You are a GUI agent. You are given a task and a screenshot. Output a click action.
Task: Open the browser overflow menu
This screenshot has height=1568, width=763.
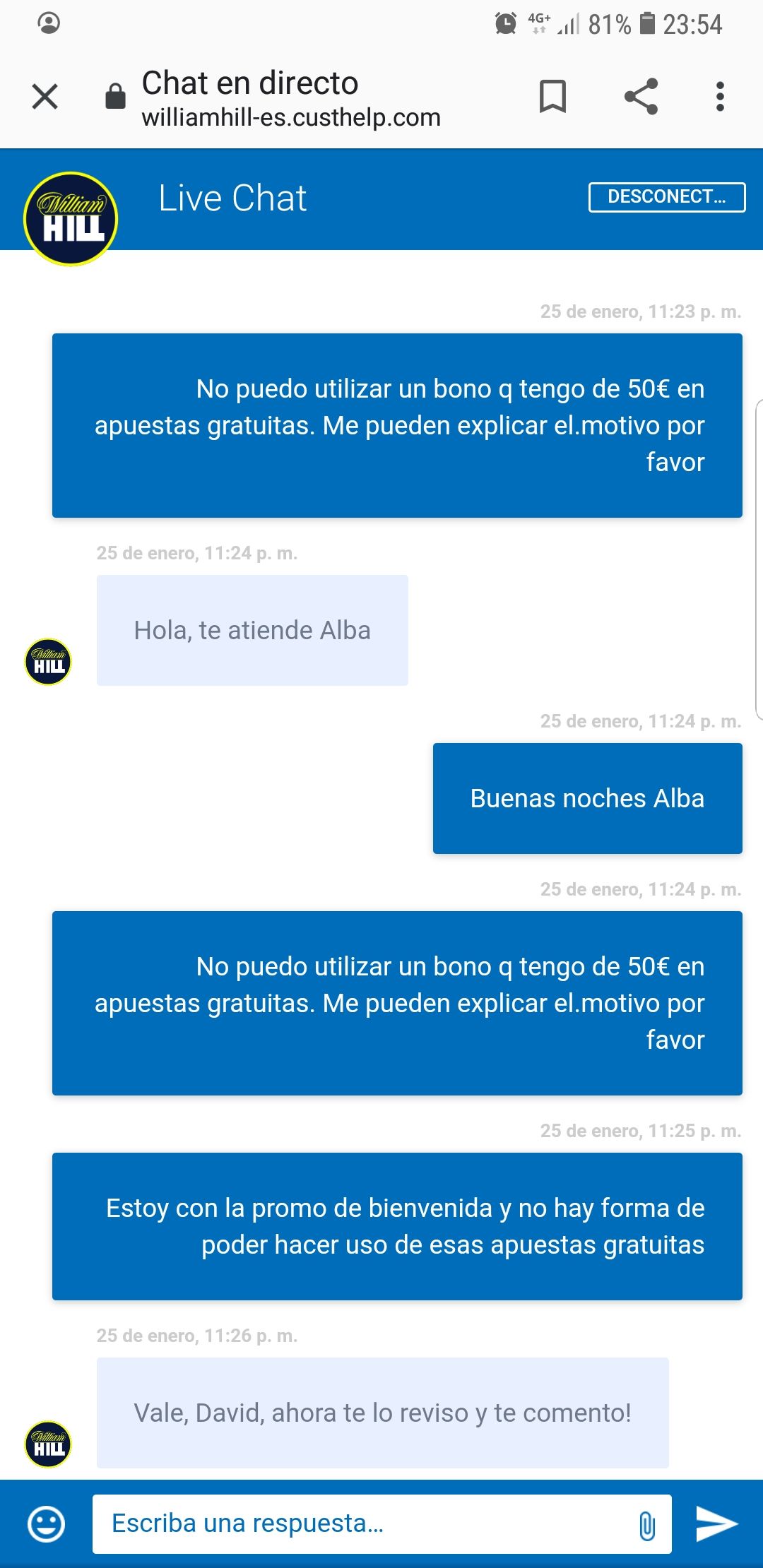coord(720,97)
